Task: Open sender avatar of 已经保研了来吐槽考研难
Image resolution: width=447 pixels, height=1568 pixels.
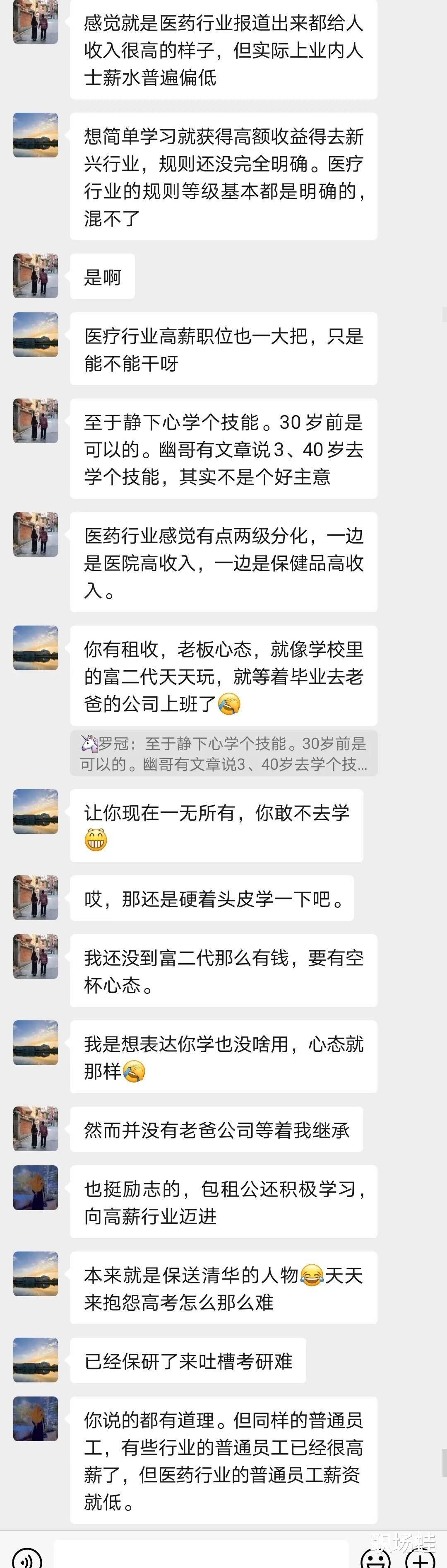Action: click(x=36, y=1360)
